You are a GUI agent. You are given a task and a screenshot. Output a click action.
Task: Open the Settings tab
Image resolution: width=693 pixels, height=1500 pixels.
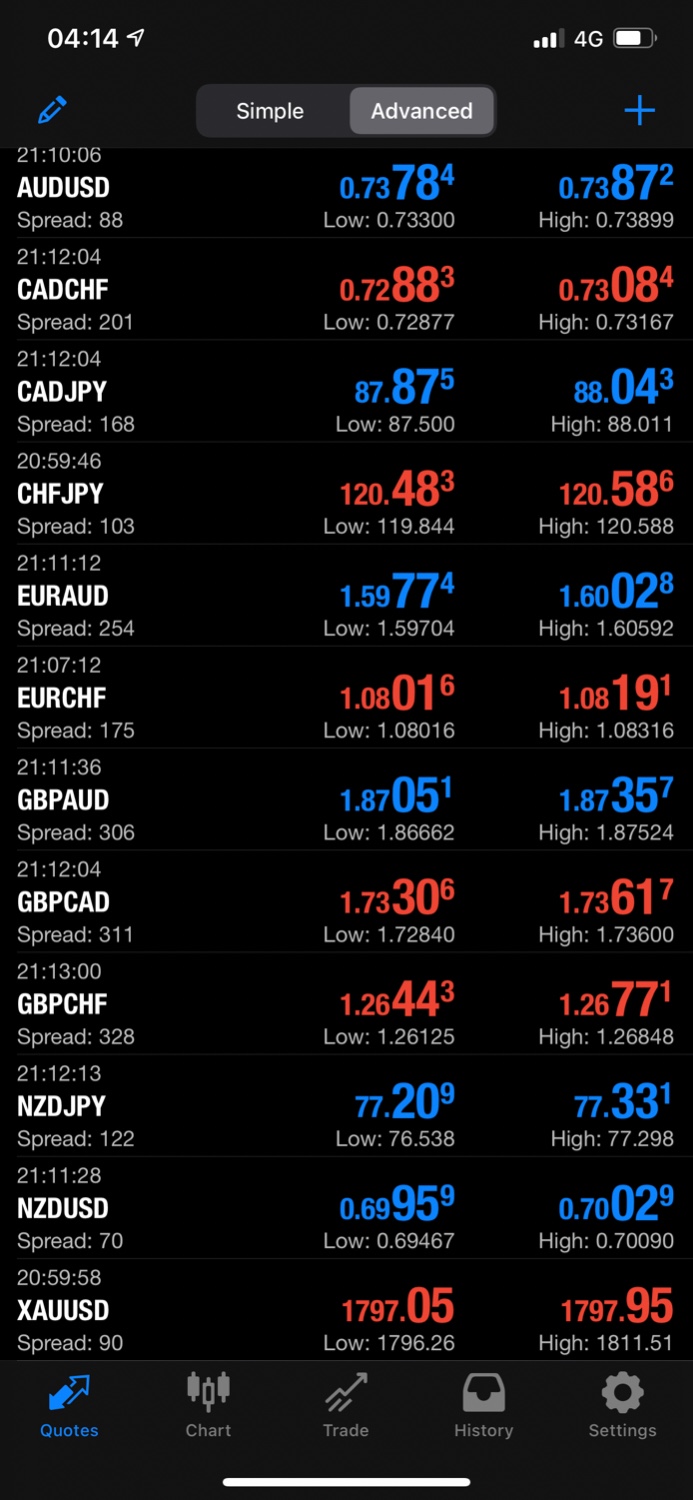622,1405
